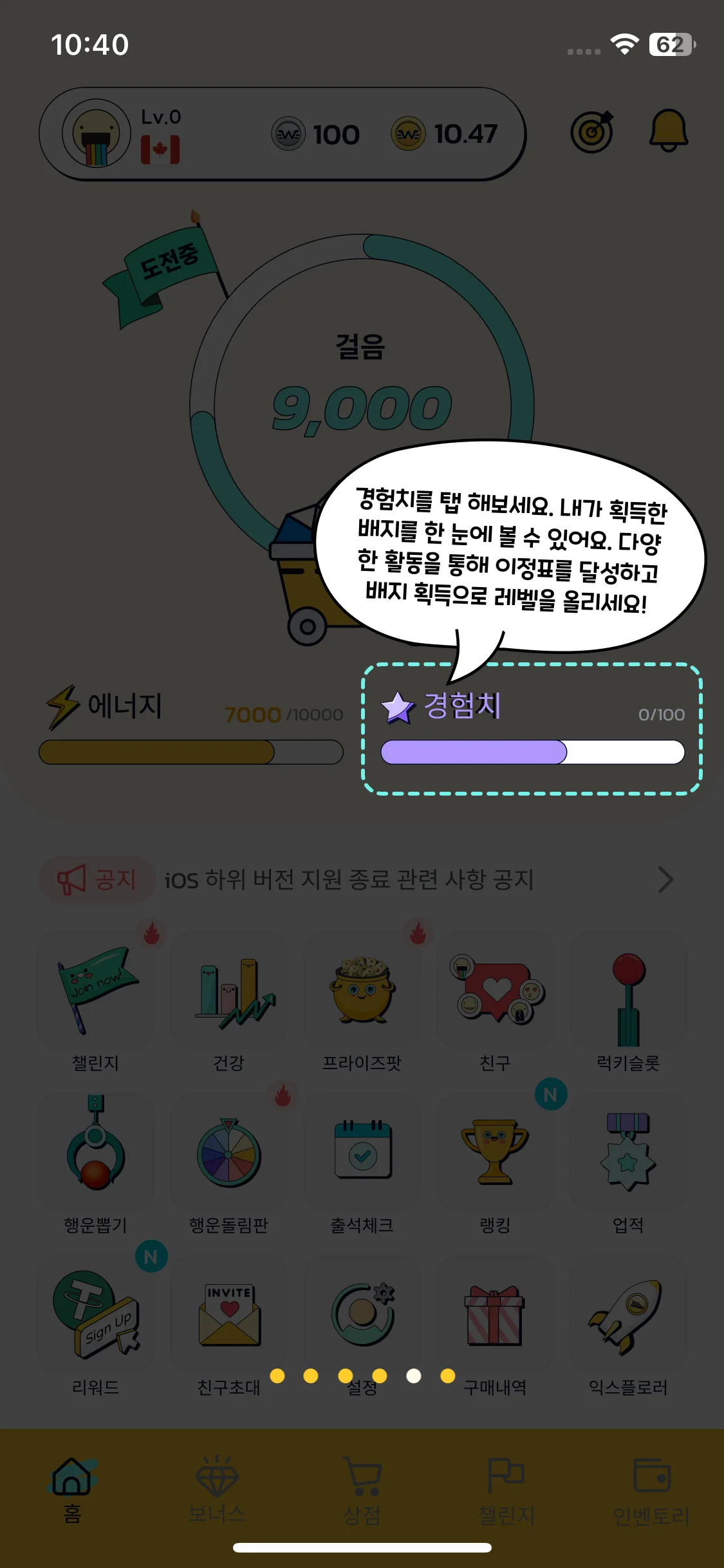Open the profile avatar at Lv.0
Viewport: 724px width, 1568px height.
97,134
